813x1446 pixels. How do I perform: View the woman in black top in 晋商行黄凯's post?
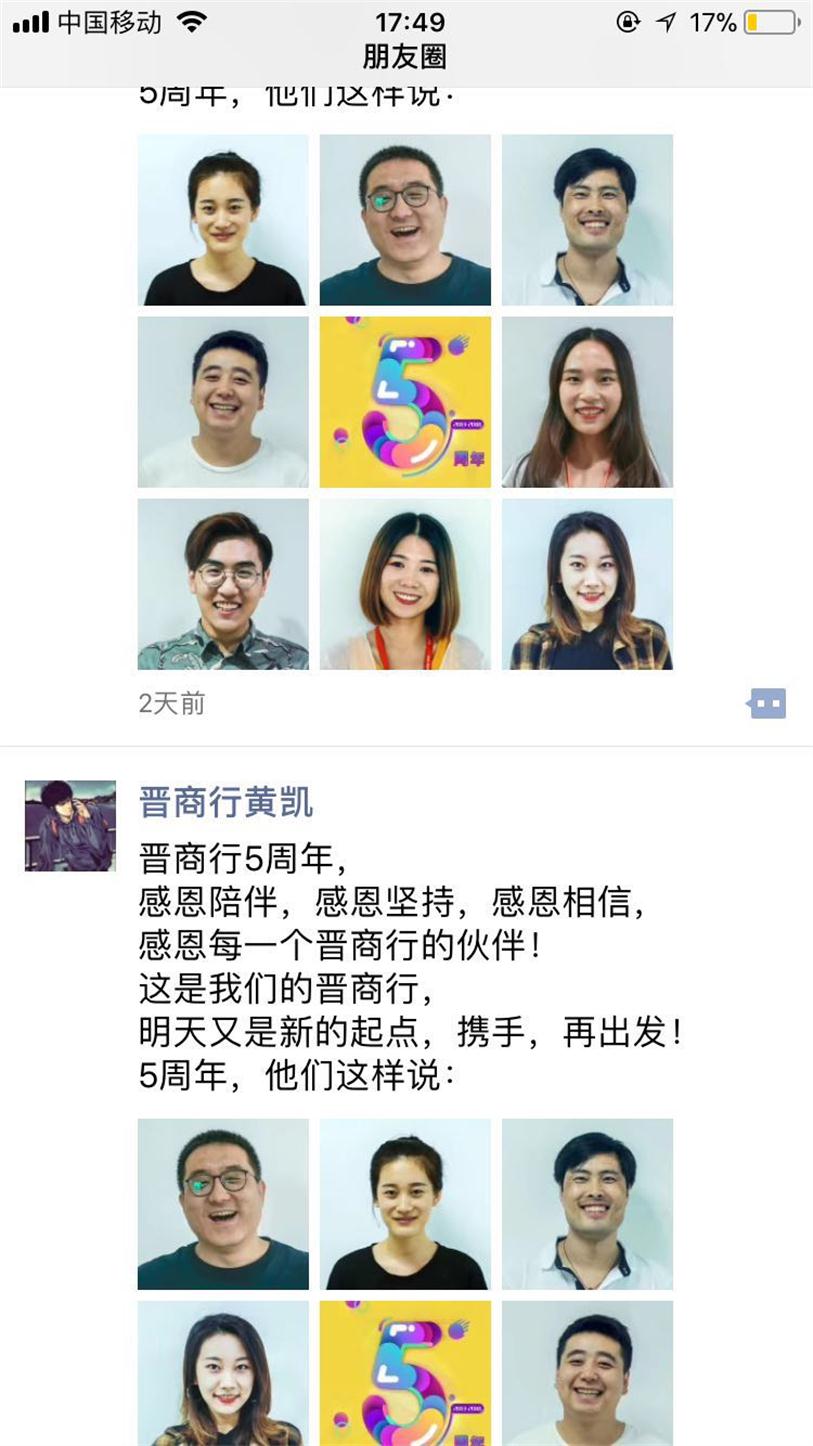click(405, 1204)
